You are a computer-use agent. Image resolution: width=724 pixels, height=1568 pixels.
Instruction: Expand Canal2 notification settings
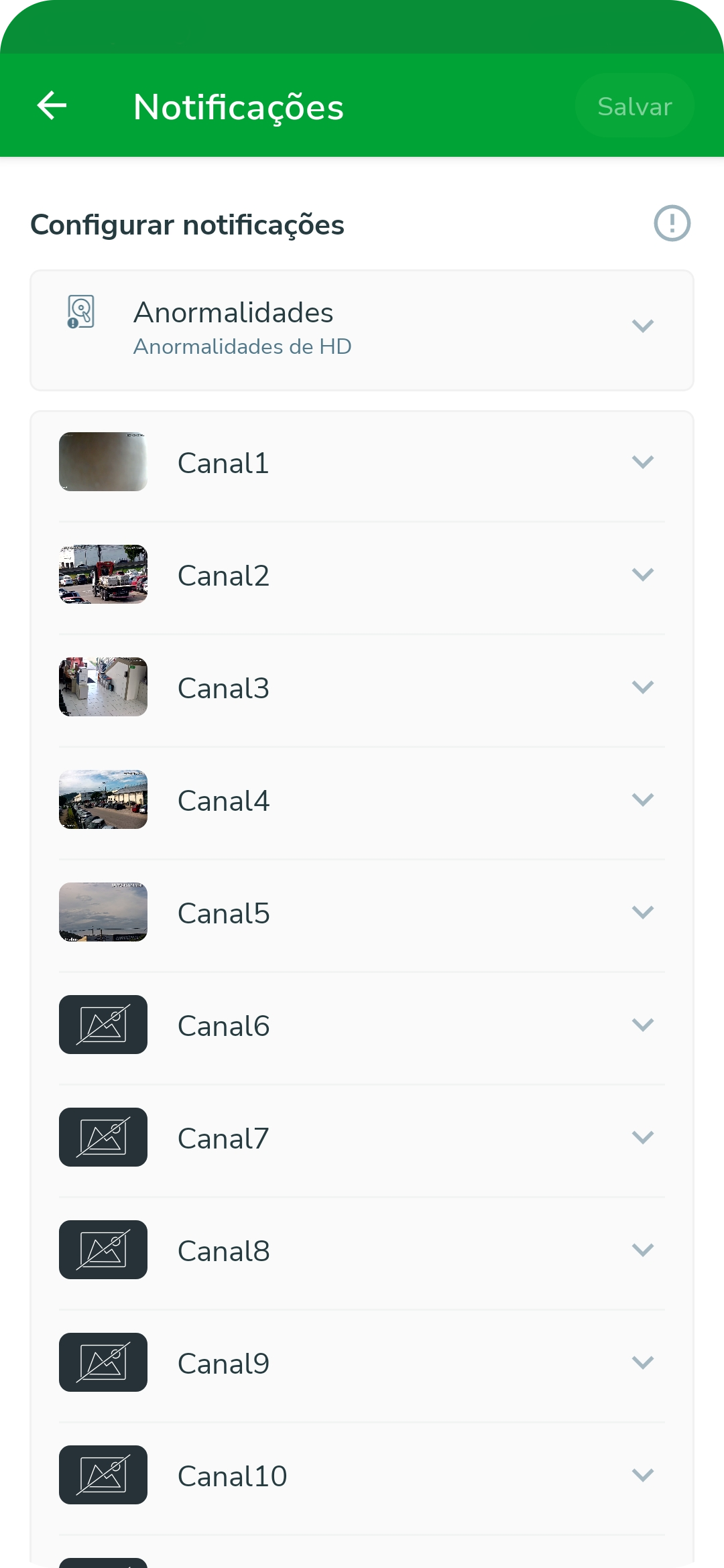[362, 575]
